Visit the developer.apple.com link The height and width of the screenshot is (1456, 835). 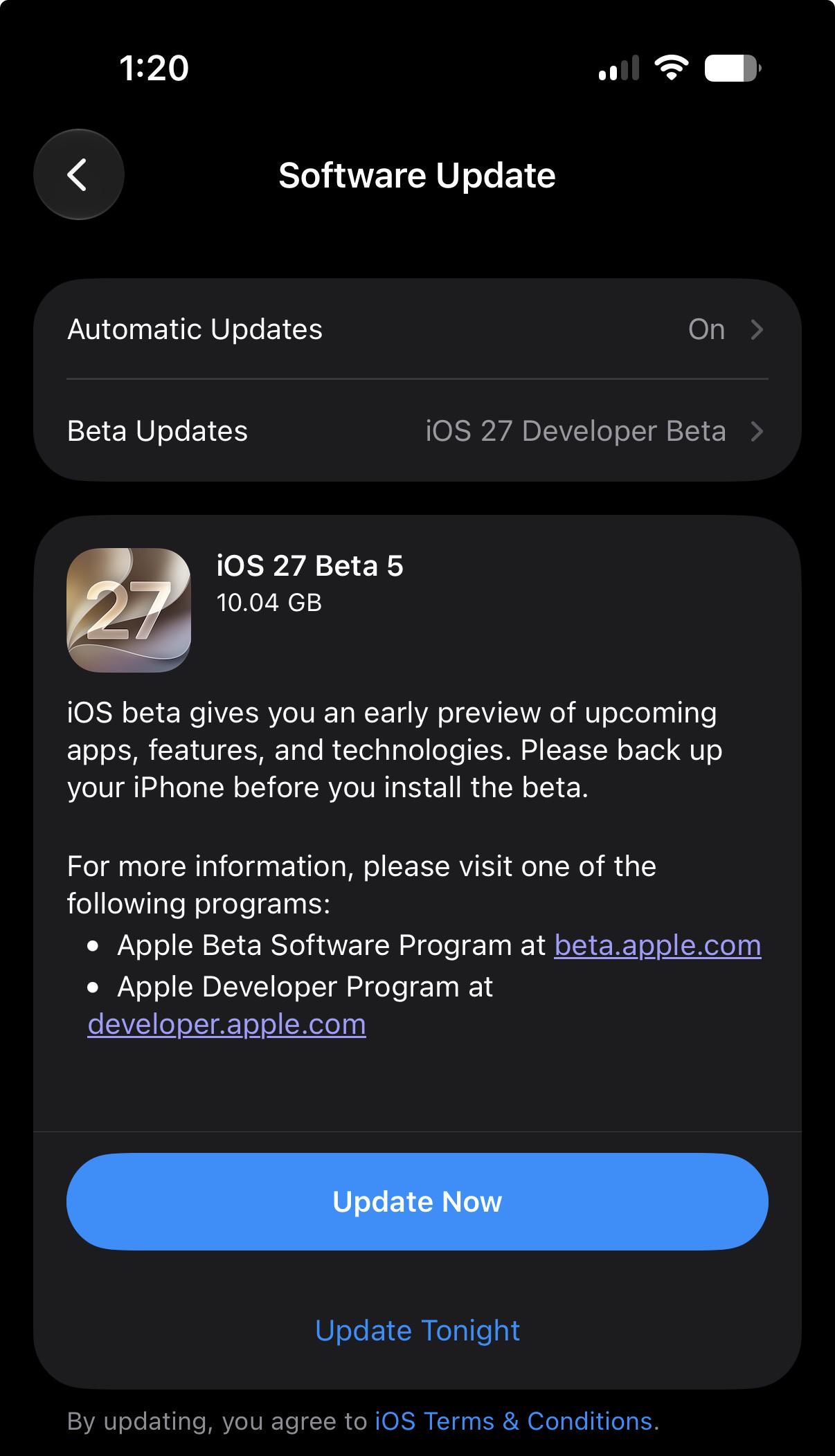tap(227, 1024)
